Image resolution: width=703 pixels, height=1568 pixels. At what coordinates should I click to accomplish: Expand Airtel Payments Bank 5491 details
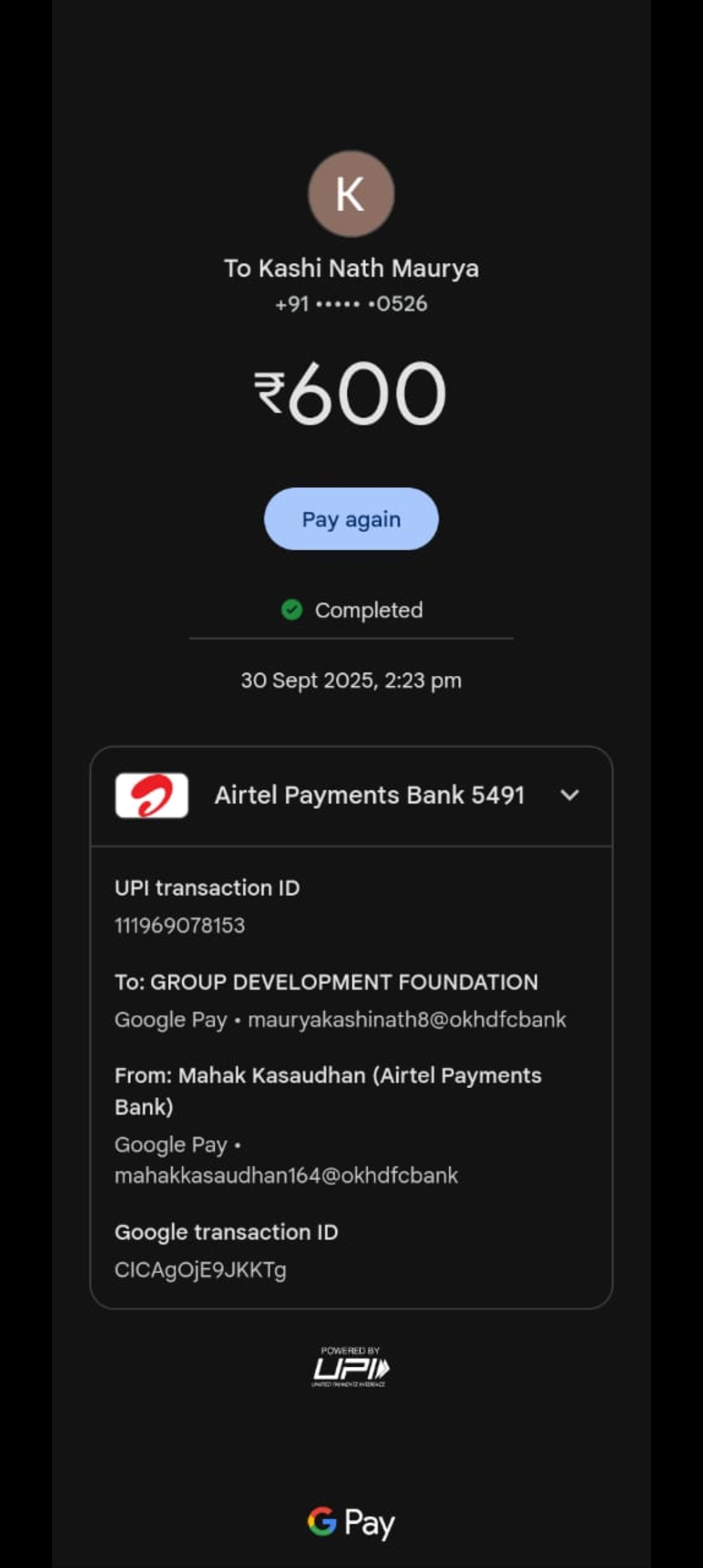click(569, 795)
